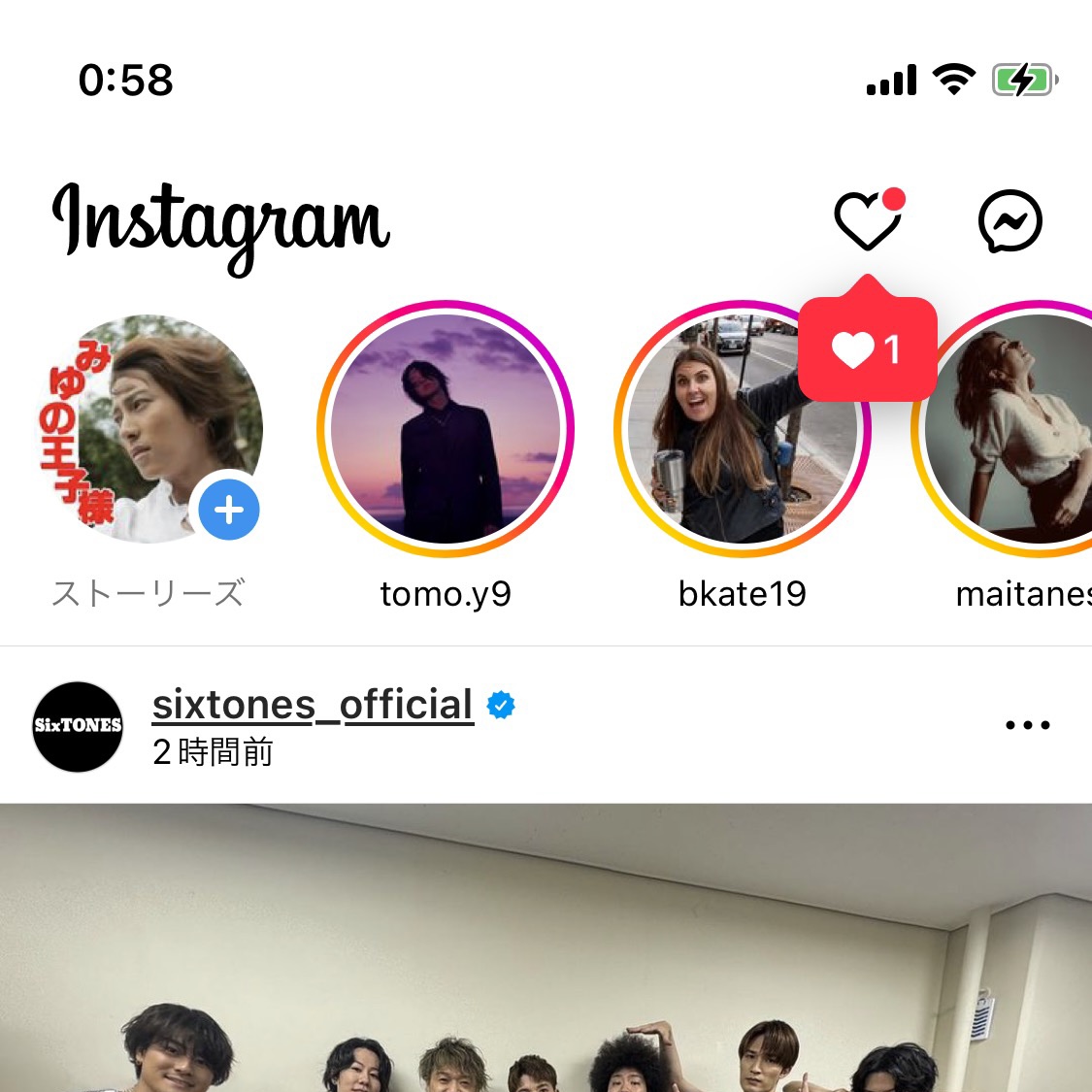Open the sixtones_official group photo post

click(x=546, y=951)
